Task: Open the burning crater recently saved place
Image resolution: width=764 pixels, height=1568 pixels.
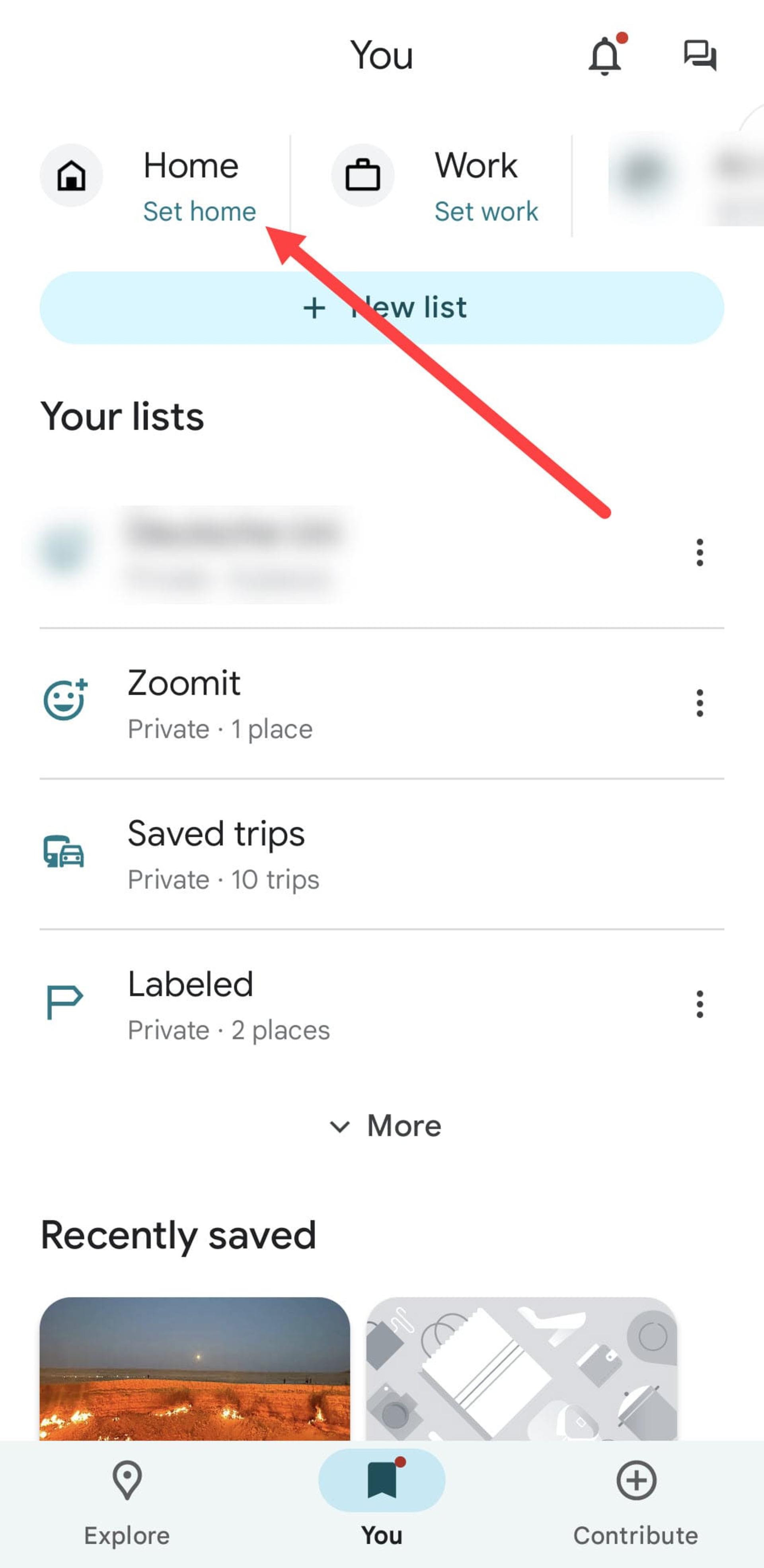Action: [x=195, y=1368]
